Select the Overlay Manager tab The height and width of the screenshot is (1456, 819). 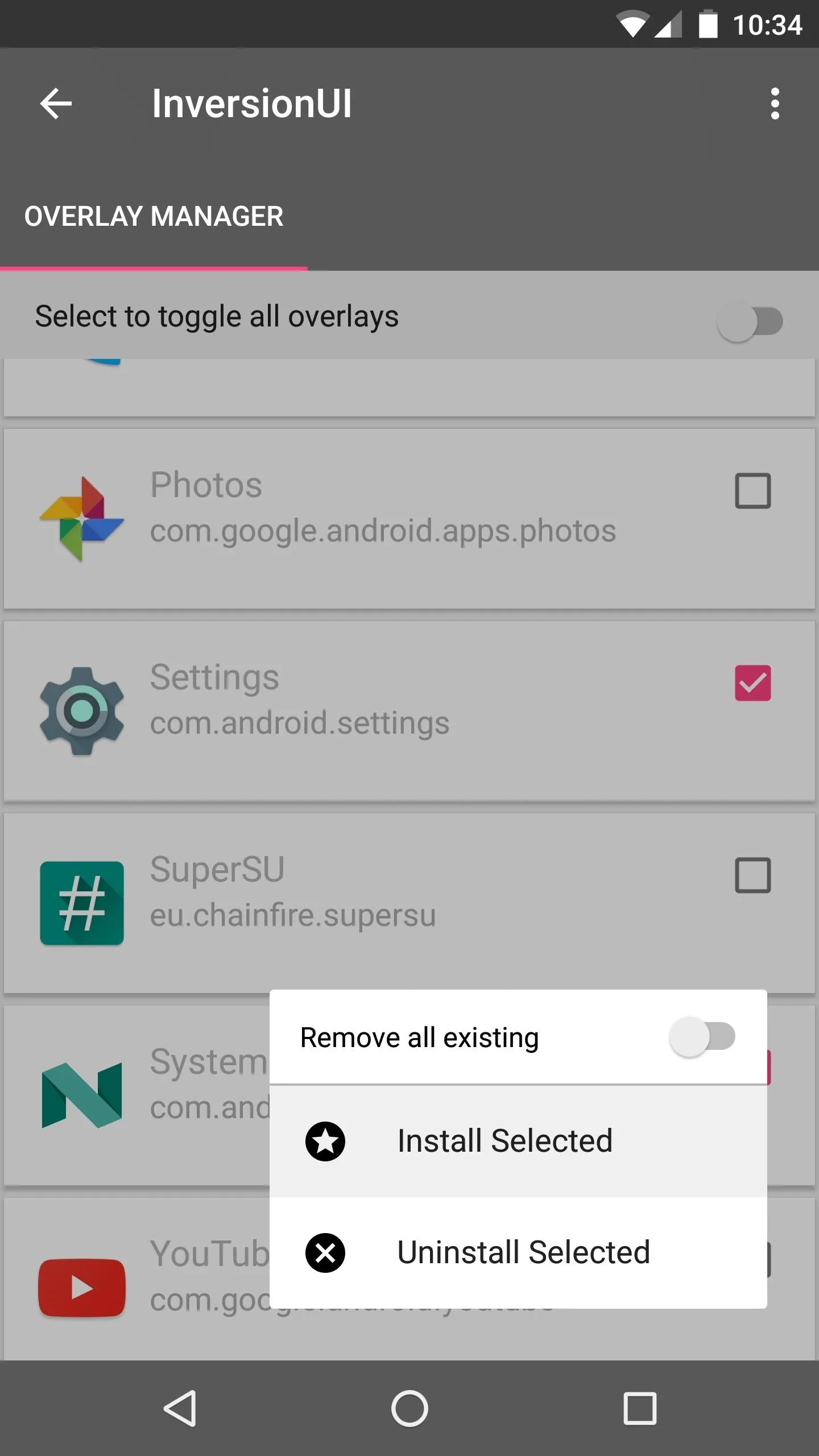(x=154, y=217)
